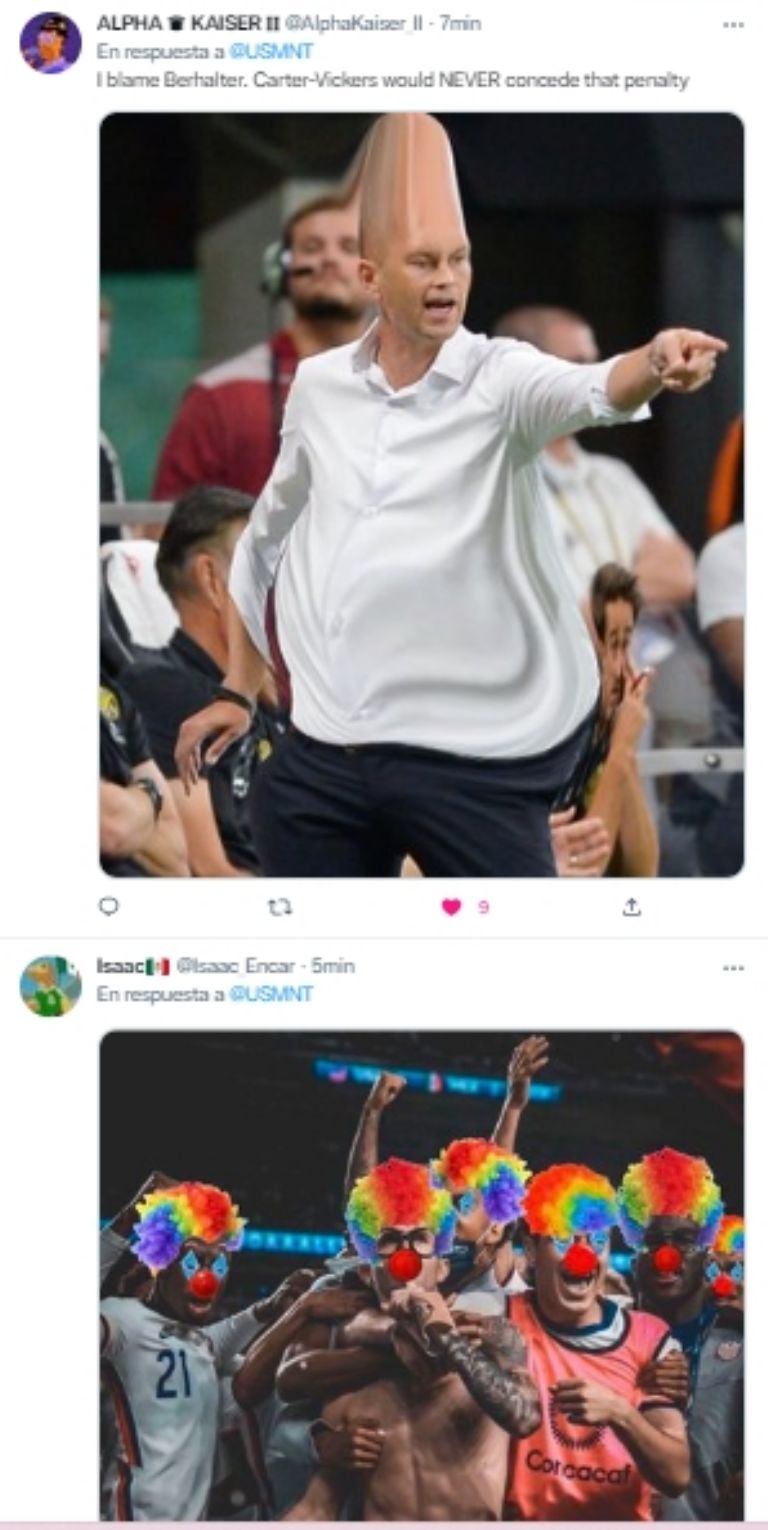Reply to ALPHA KAISER's tweet
Image resolution: width=768 pixels, height=1530 pixels.
pyautogui.click(x=109, y=907)
